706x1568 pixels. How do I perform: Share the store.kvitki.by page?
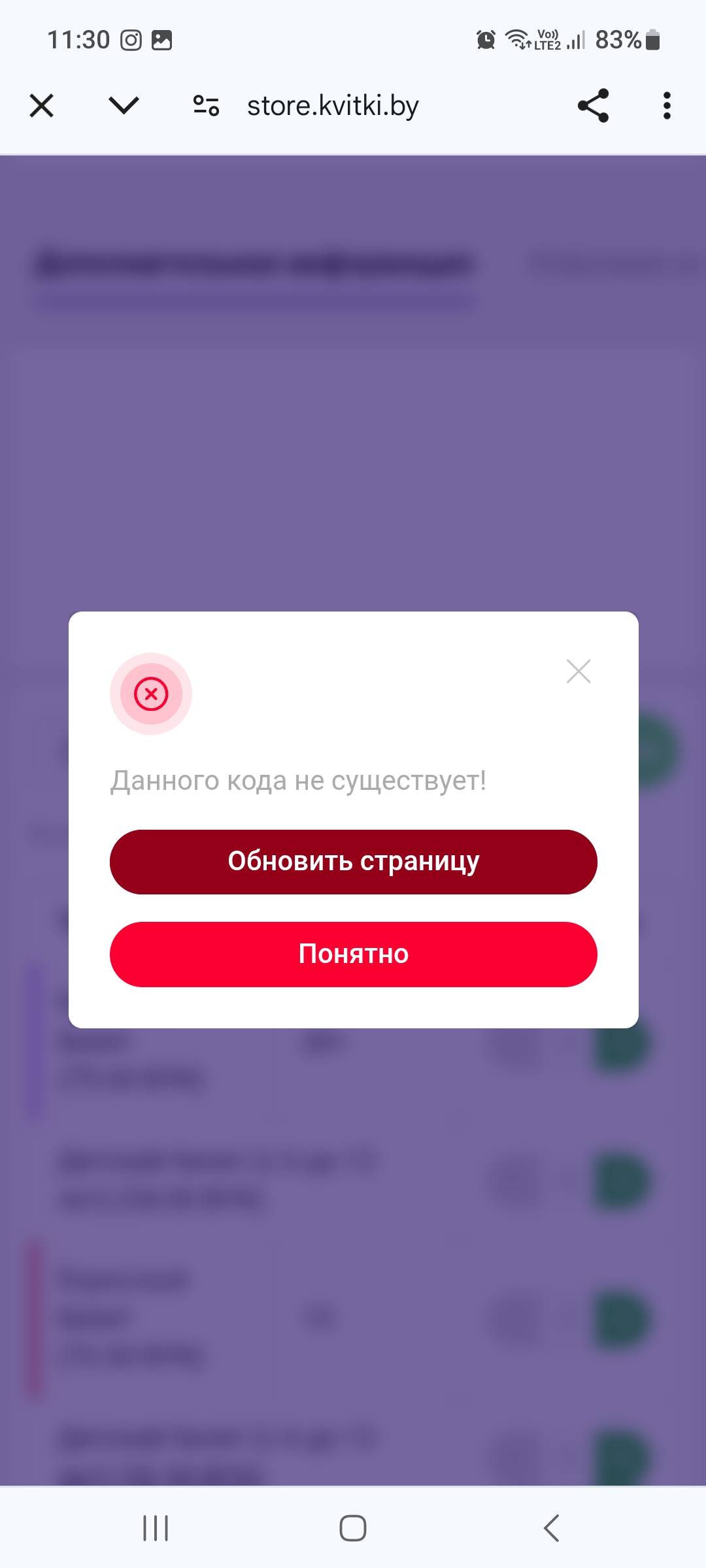point(593,105)
